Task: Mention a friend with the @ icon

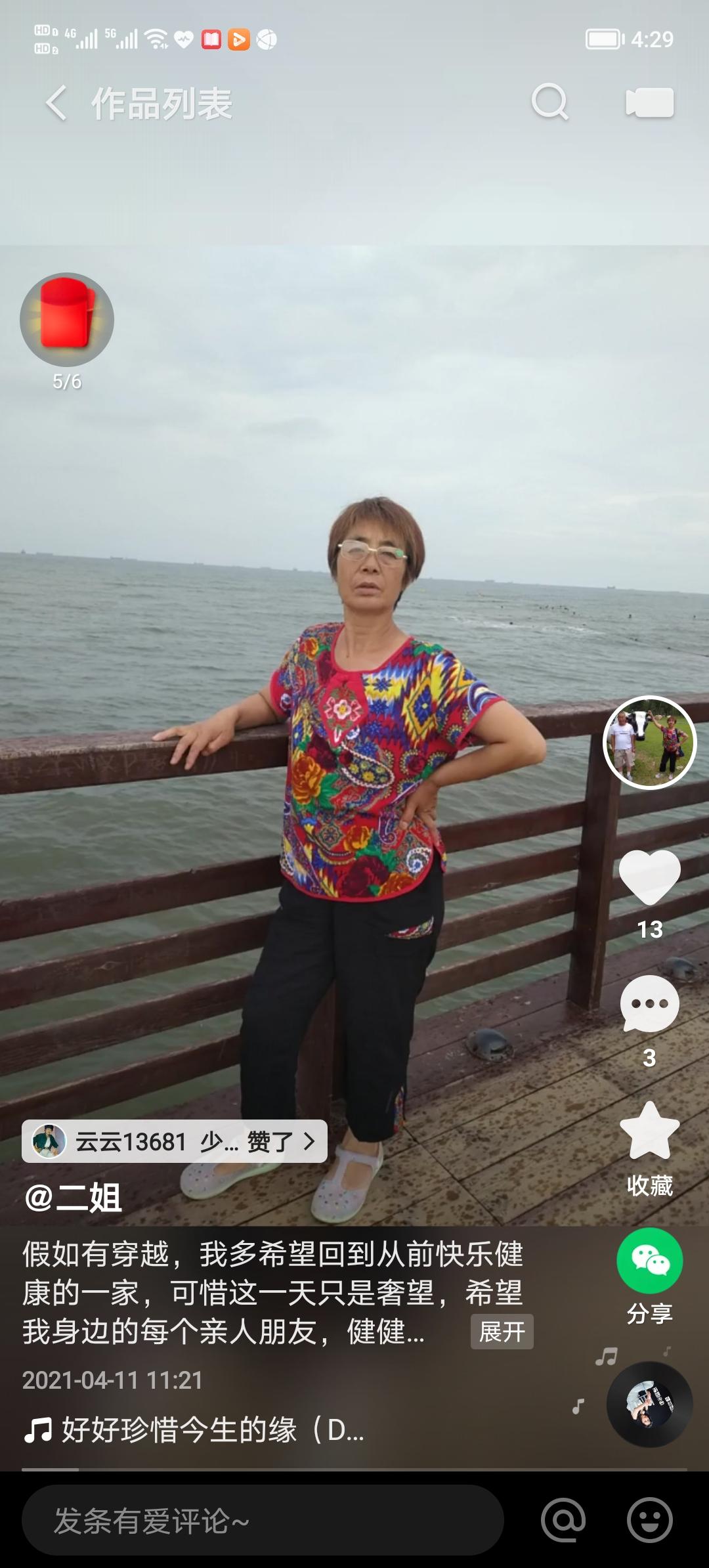Action: click(x=563, y=1520)
